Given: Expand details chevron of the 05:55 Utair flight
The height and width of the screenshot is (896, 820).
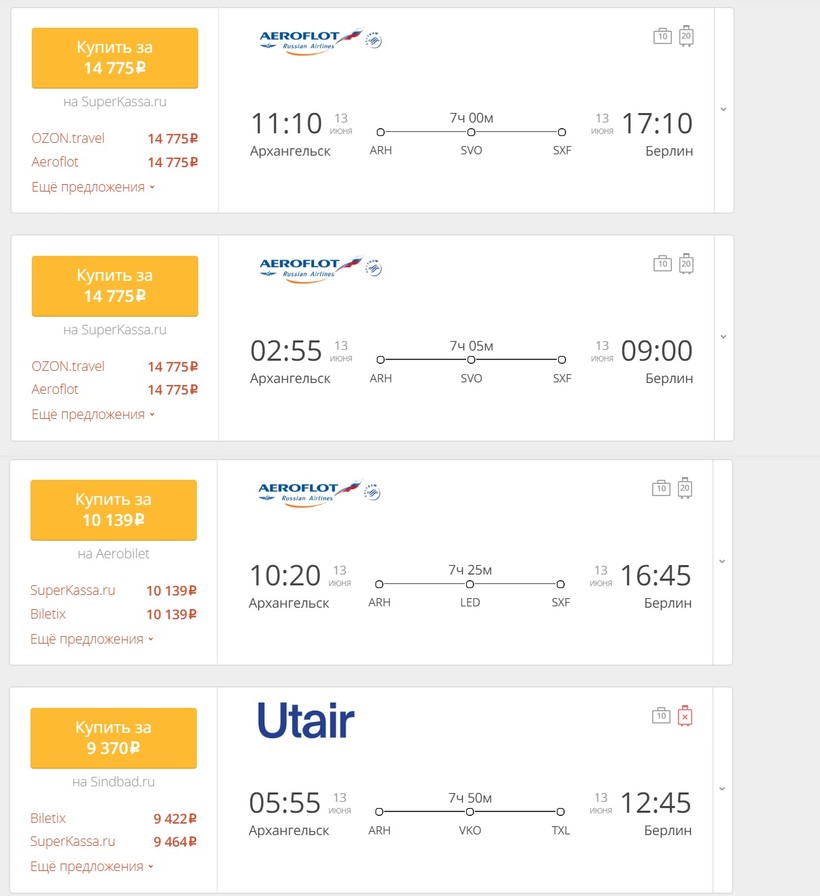Looking at the screenshot, I should (722, 789).
